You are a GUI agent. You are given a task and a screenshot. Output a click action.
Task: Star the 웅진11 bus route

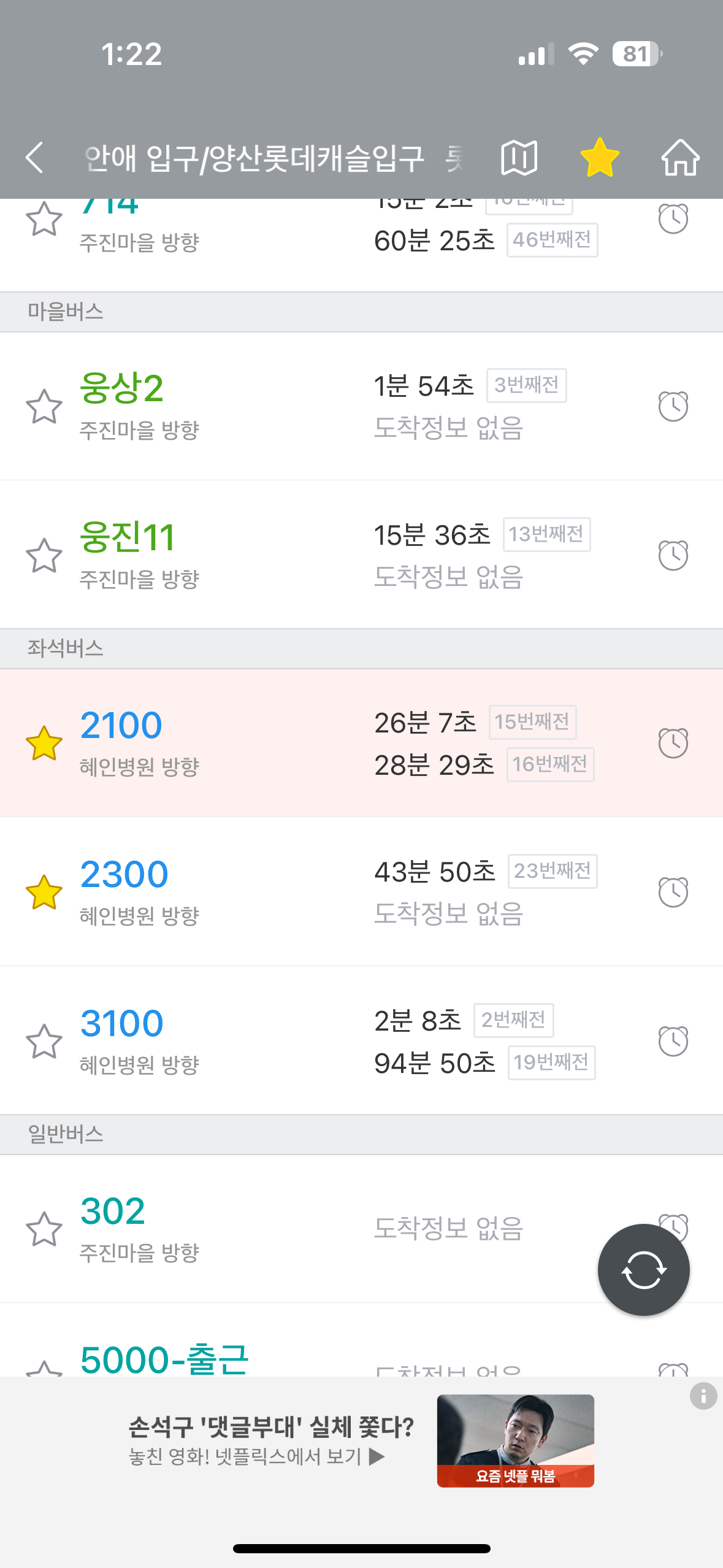44,555
